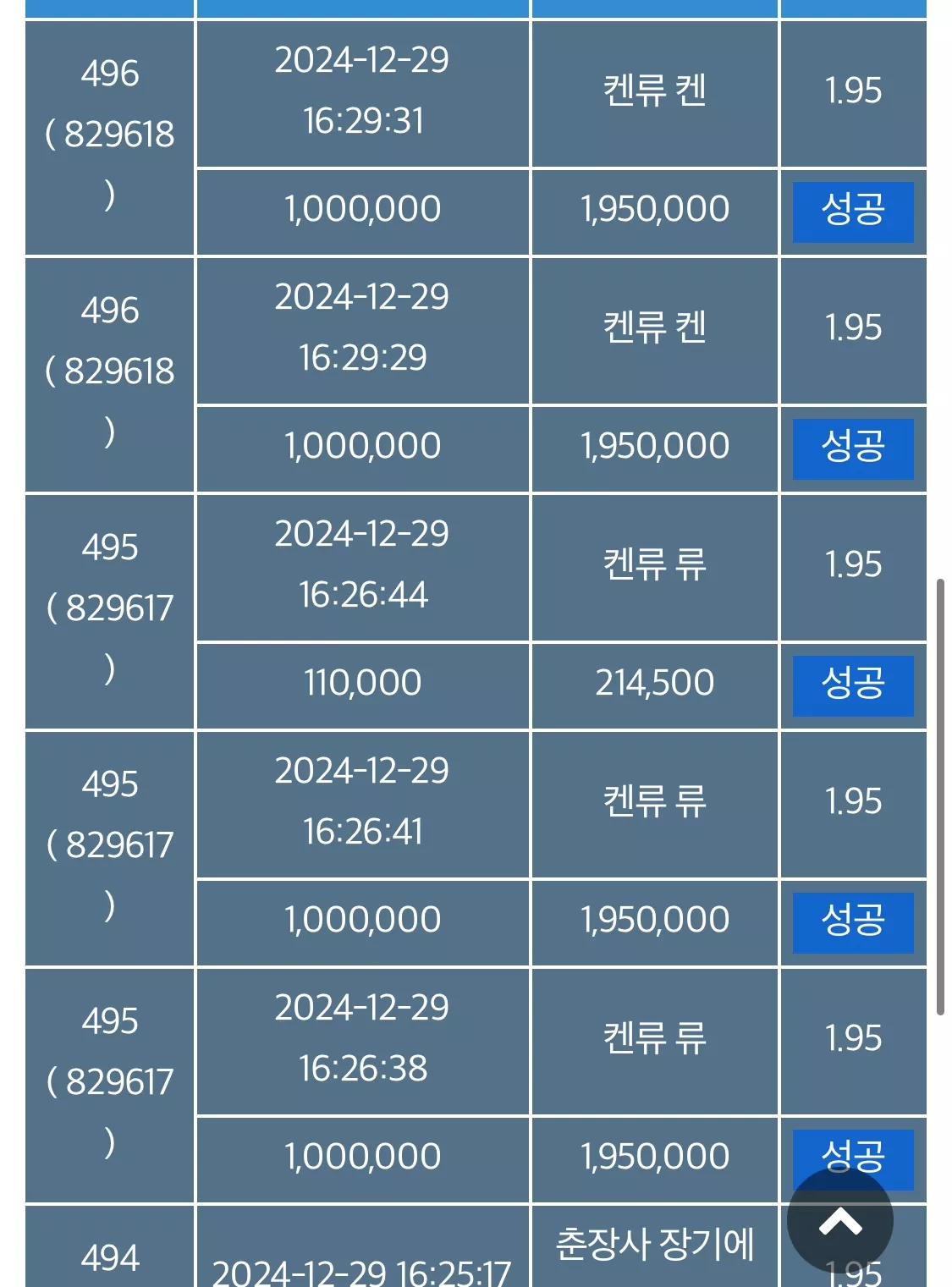This screenshot has height=1287, width=952.
Task: Tap the scroll-to-top arrow button
Action: point(839,1221)
